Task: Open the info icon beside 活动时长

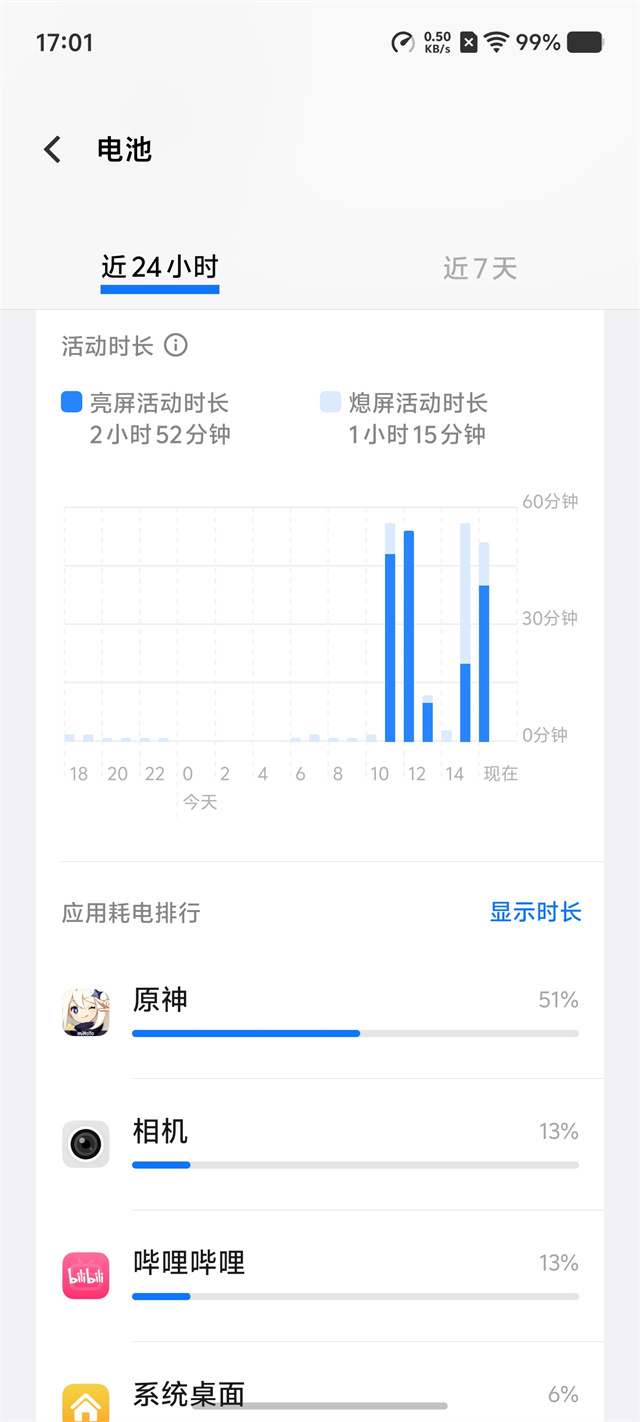Action: [176, 346]
